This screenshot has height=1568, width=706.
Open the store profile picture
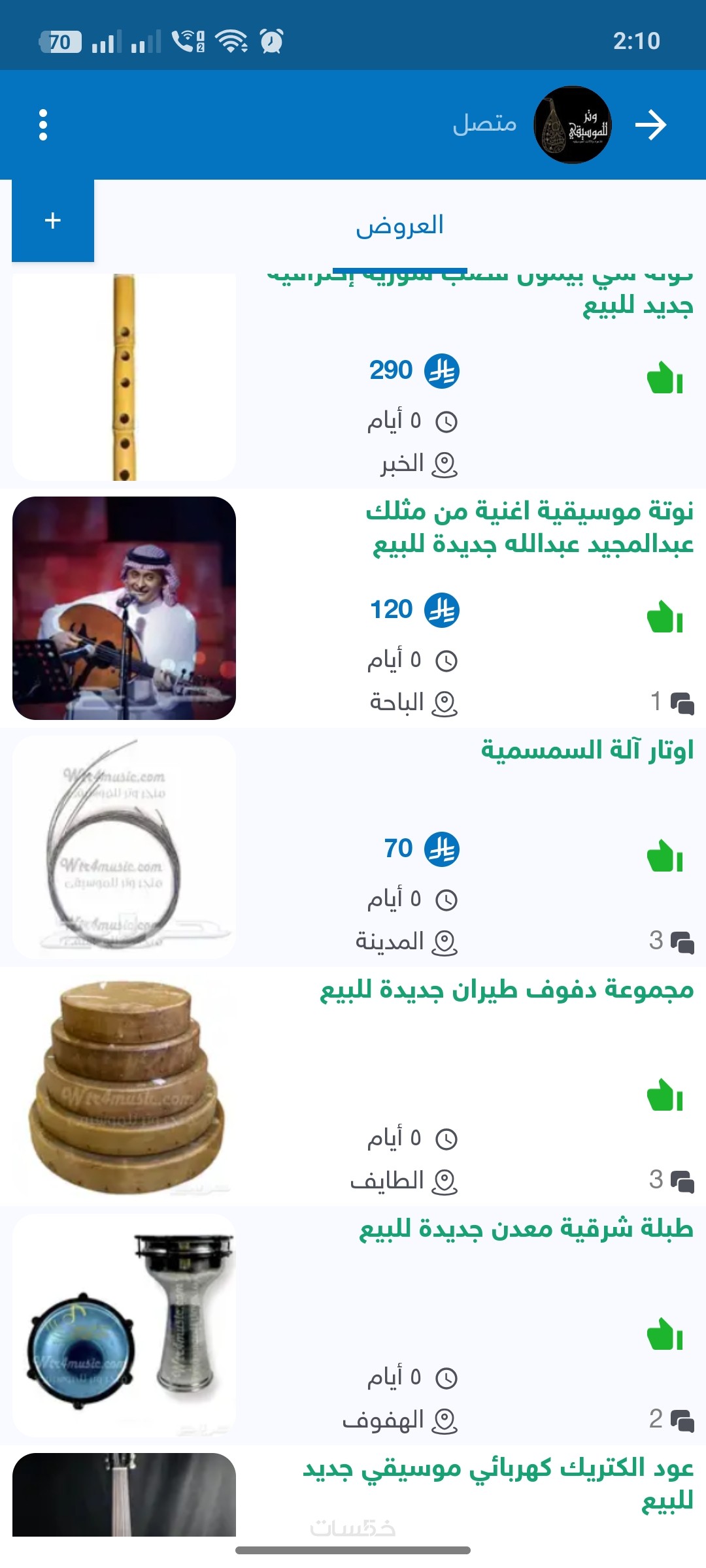[573, 125]
